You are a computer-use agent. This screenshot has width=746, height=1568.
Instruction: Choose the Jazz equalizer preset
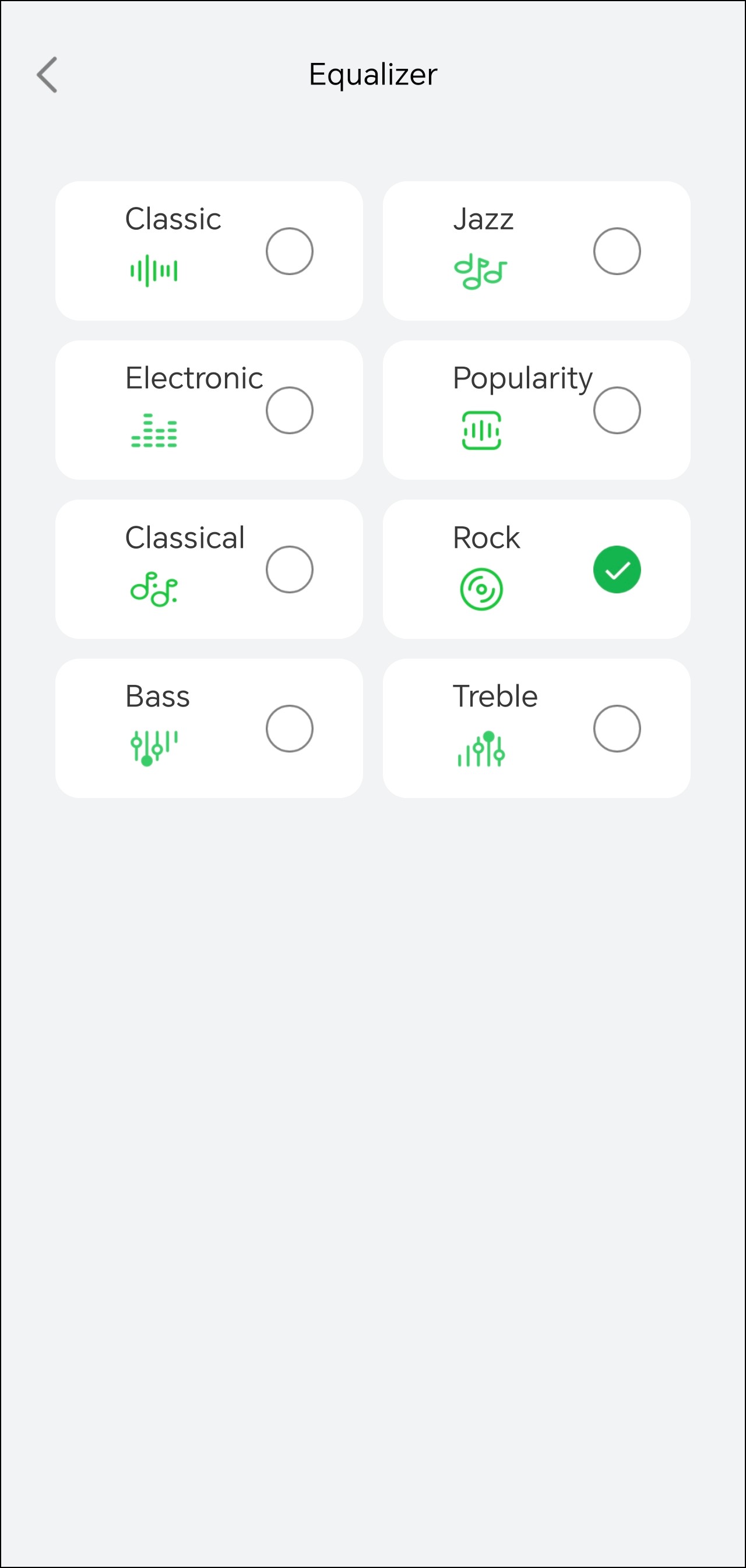(617, 251)
